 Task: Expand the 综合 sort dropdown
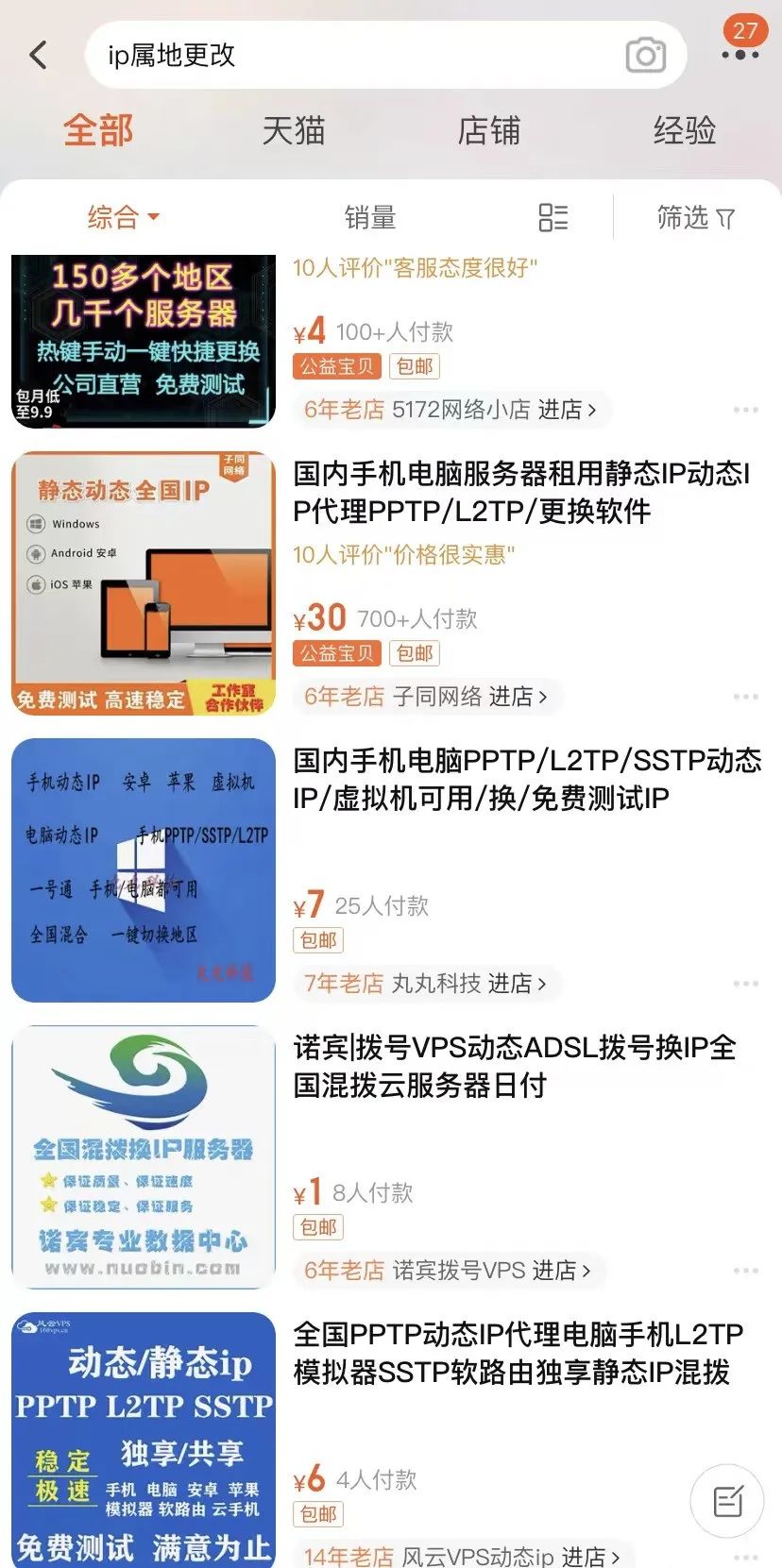tap(123, 218)
